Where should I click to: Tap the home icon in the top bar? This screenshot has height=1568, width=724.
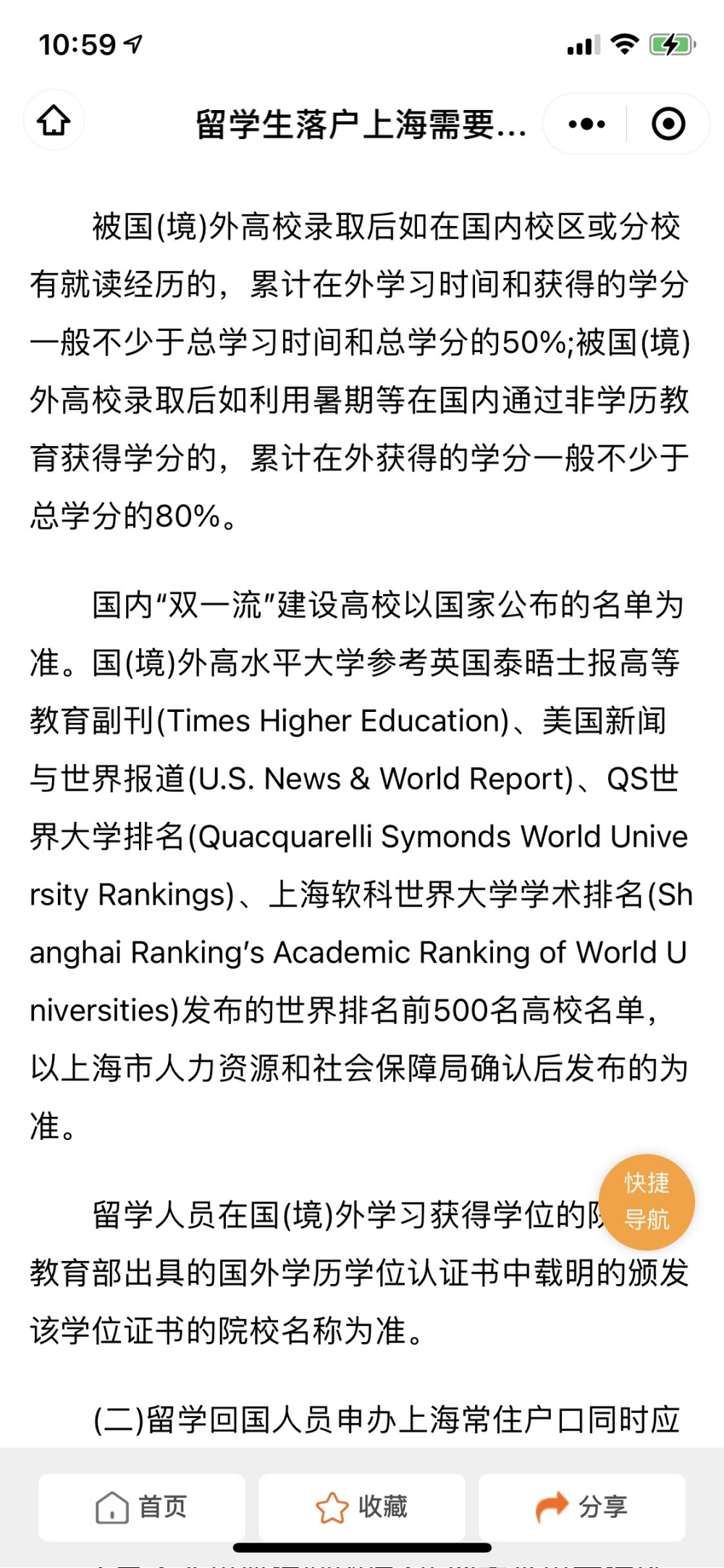tap(54, 121)
